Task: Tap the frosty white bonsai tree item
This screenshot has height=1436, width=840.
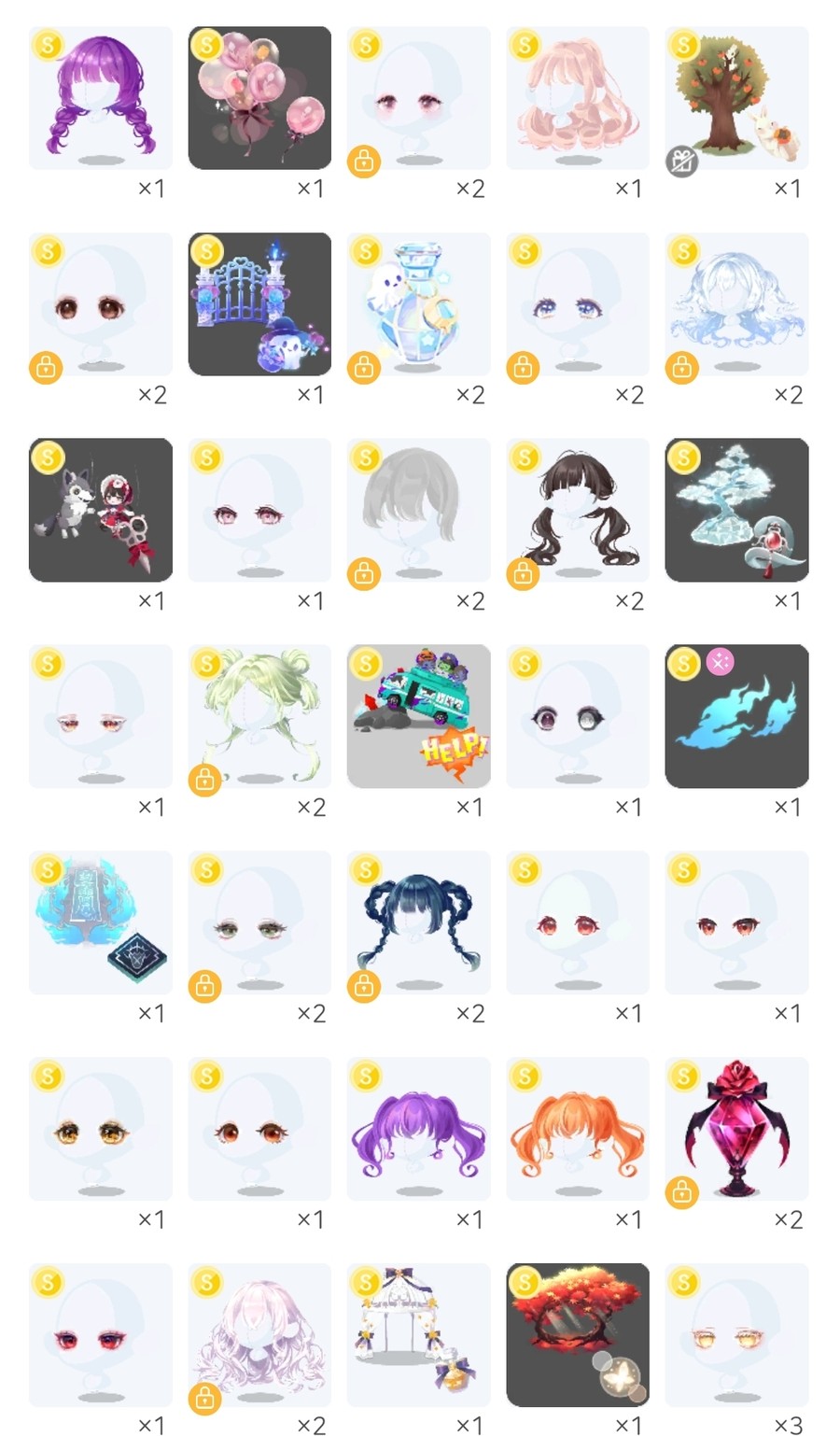Action: [736, 510]
